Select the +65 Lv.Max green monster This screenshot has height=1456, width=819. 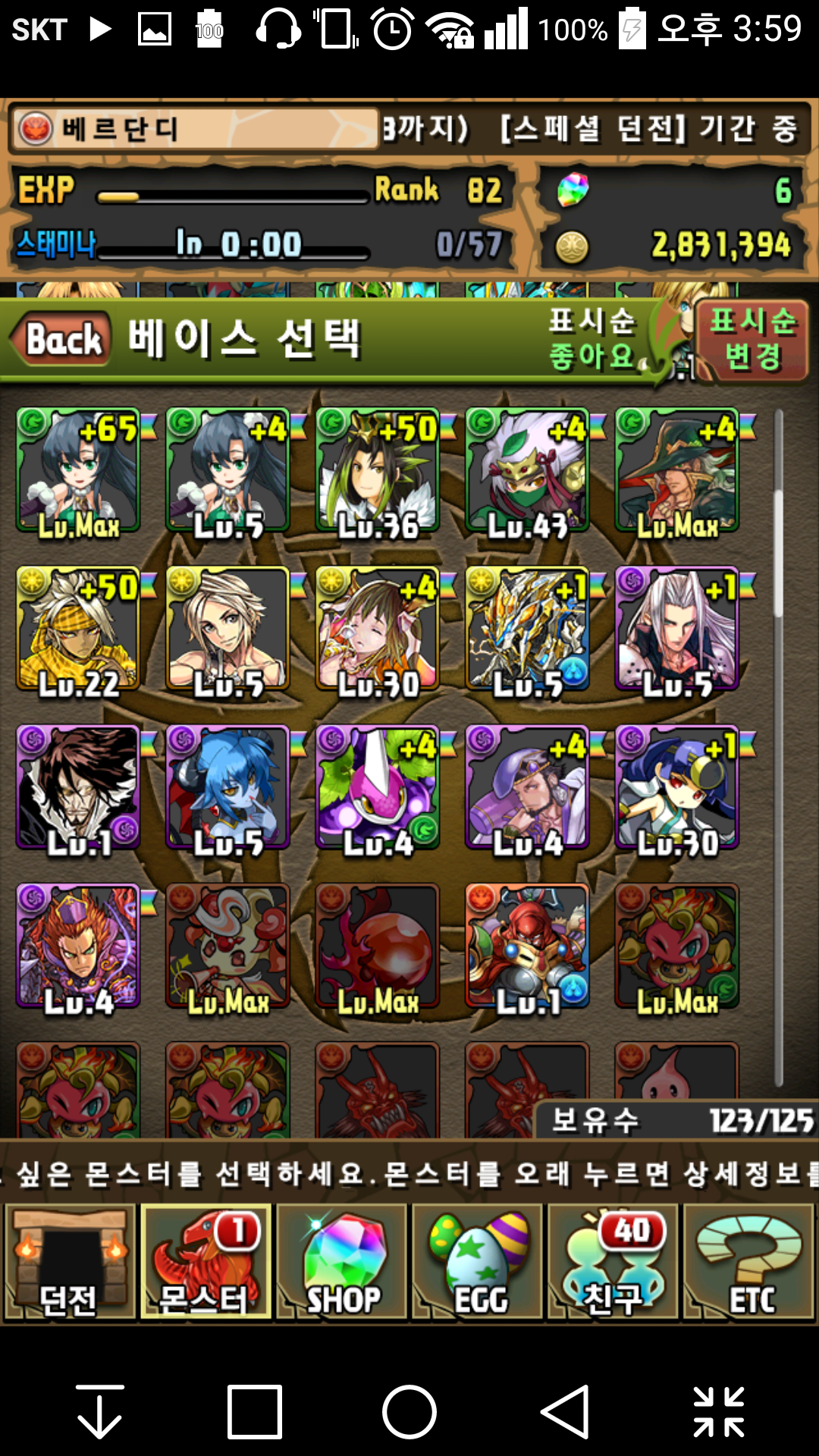(79, 472)
